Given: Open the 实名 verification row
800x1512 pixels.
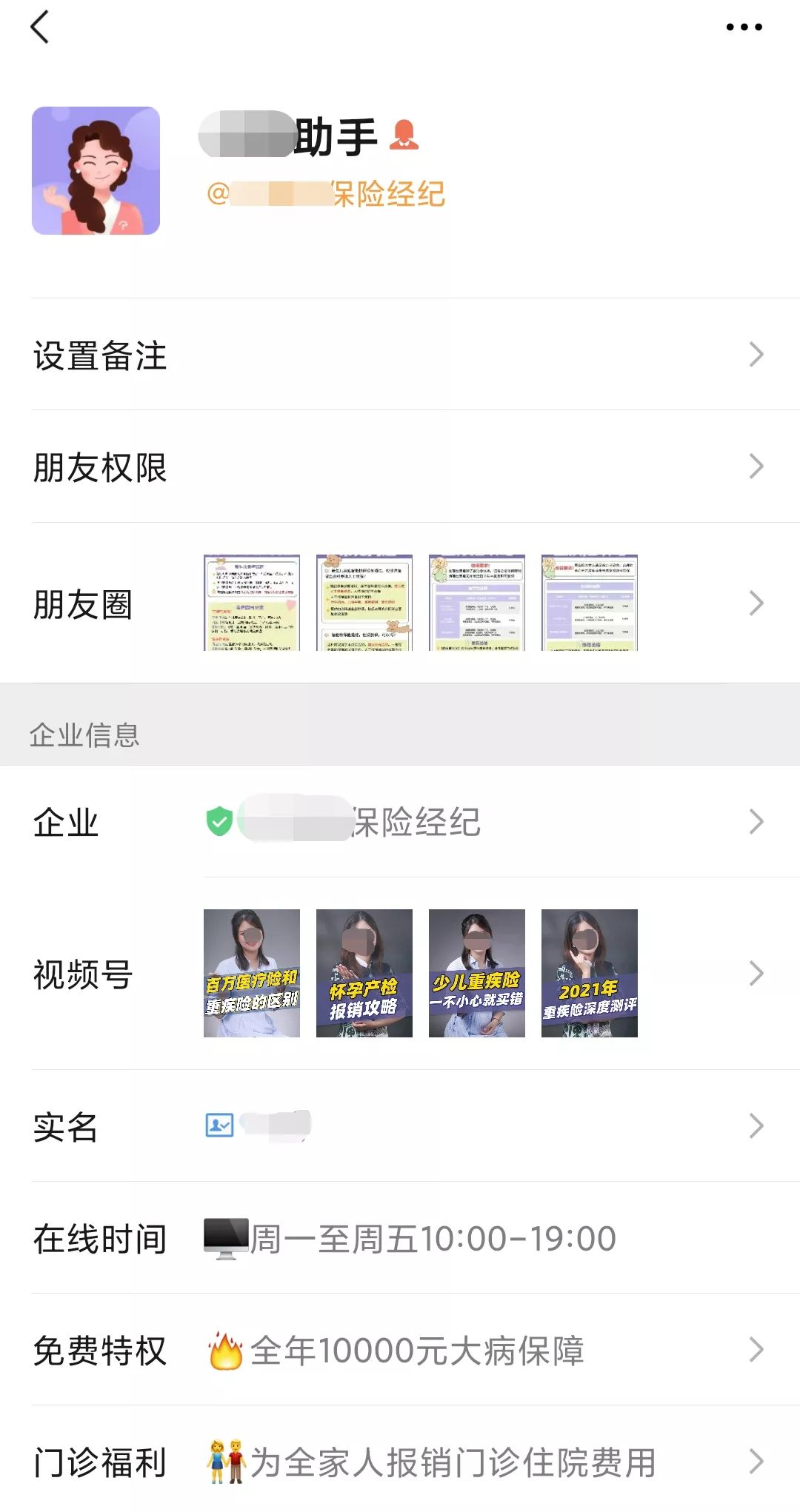Looking at the screenshot, I should [x=400, y=1126].
